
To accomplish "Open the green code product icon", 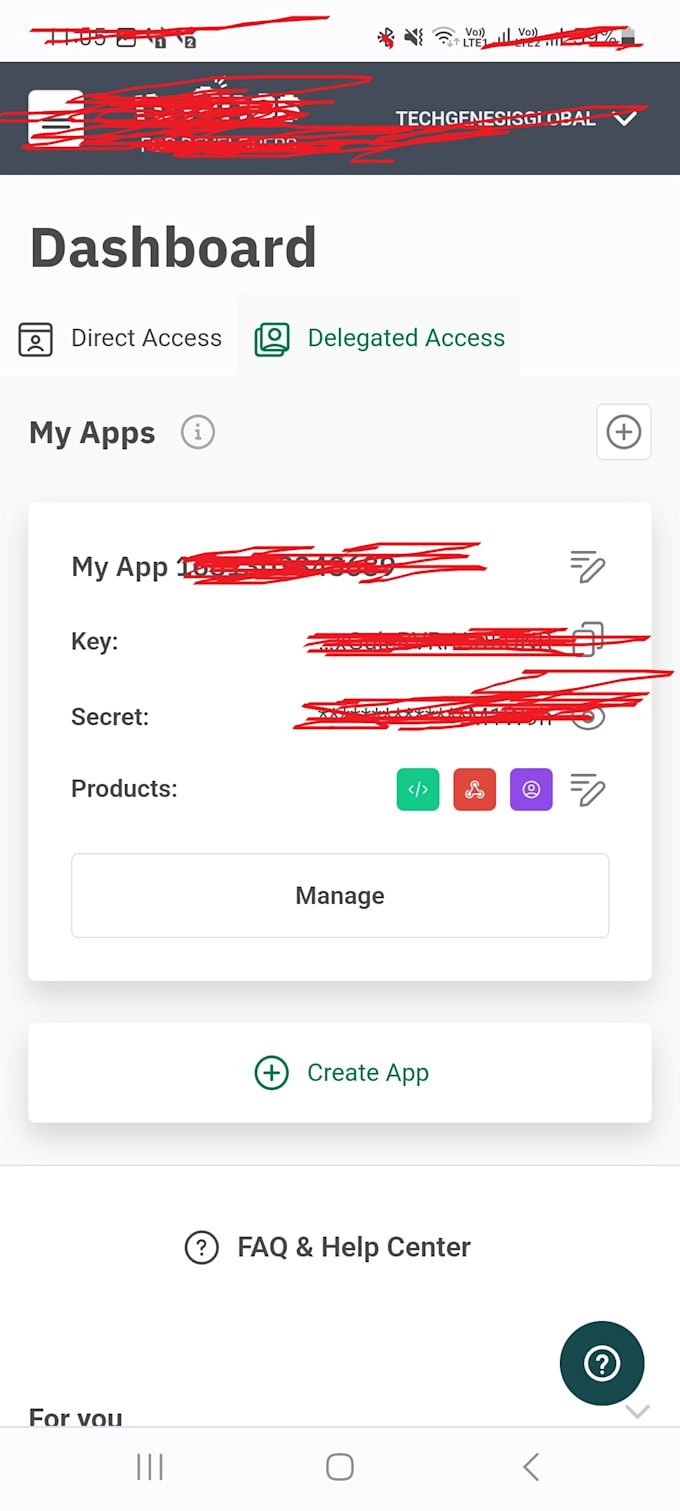I will tap(418, 789).
